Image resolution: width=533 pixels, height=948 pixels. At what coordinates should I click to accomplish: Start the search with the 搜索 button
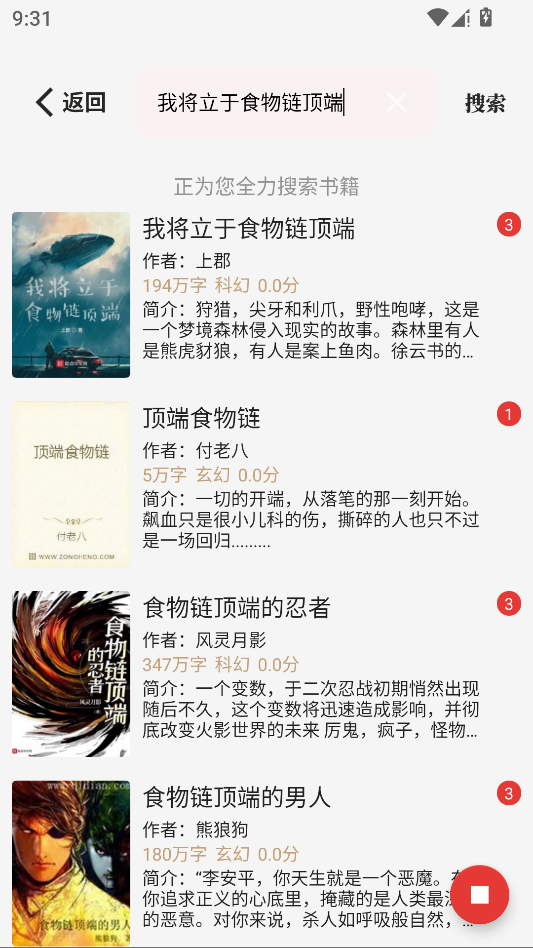click(485, 103)
